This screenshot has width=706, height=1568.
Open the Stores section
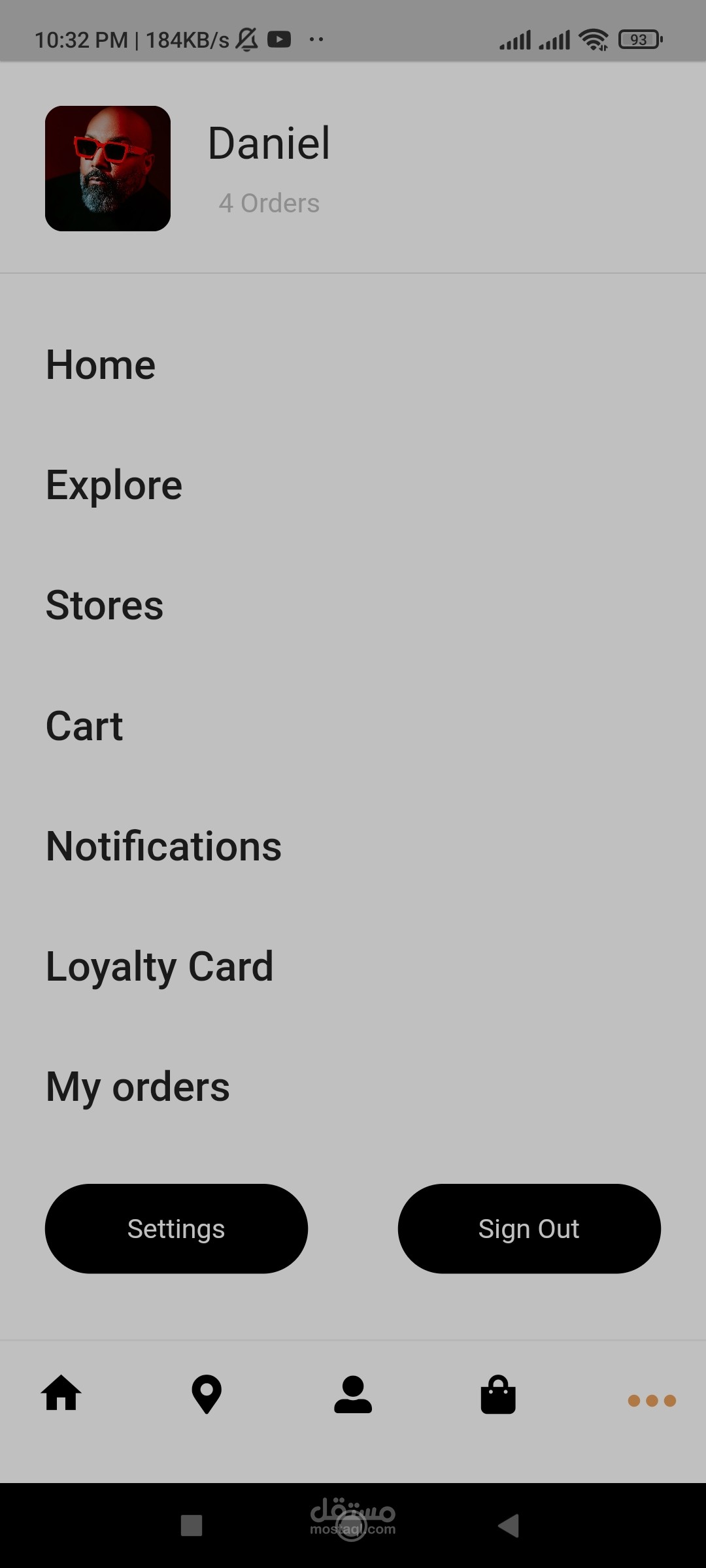(105, 606)
